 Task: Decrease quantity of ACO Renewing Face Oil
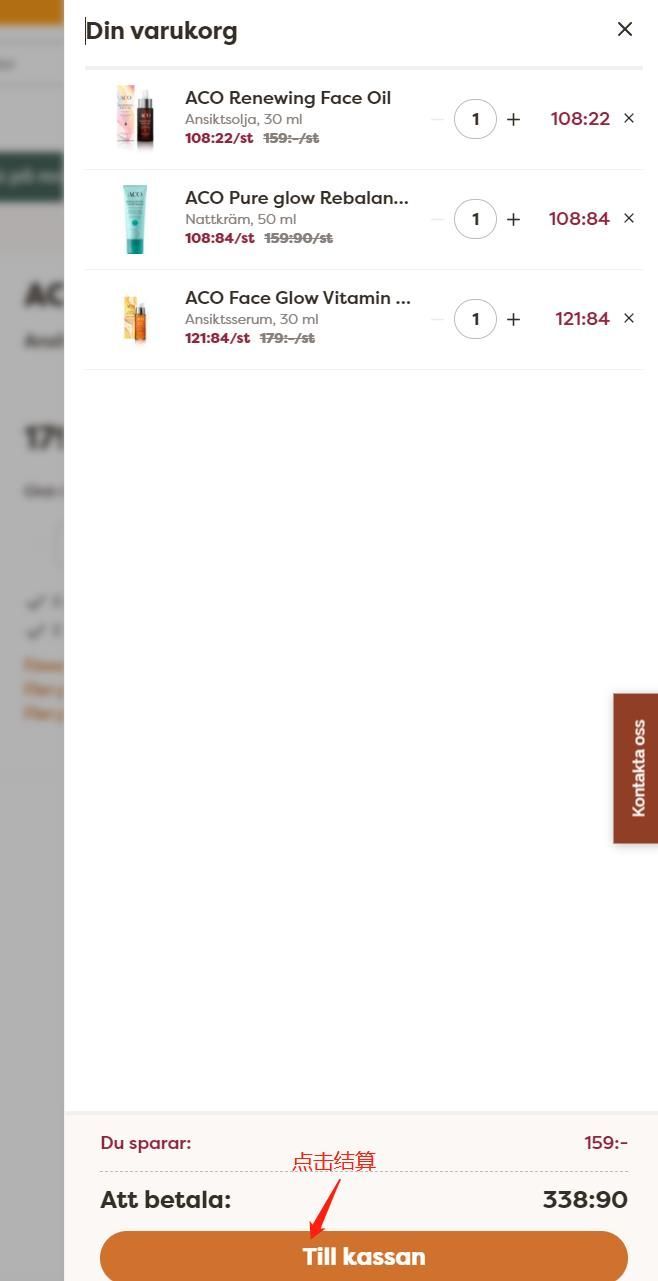437,119
